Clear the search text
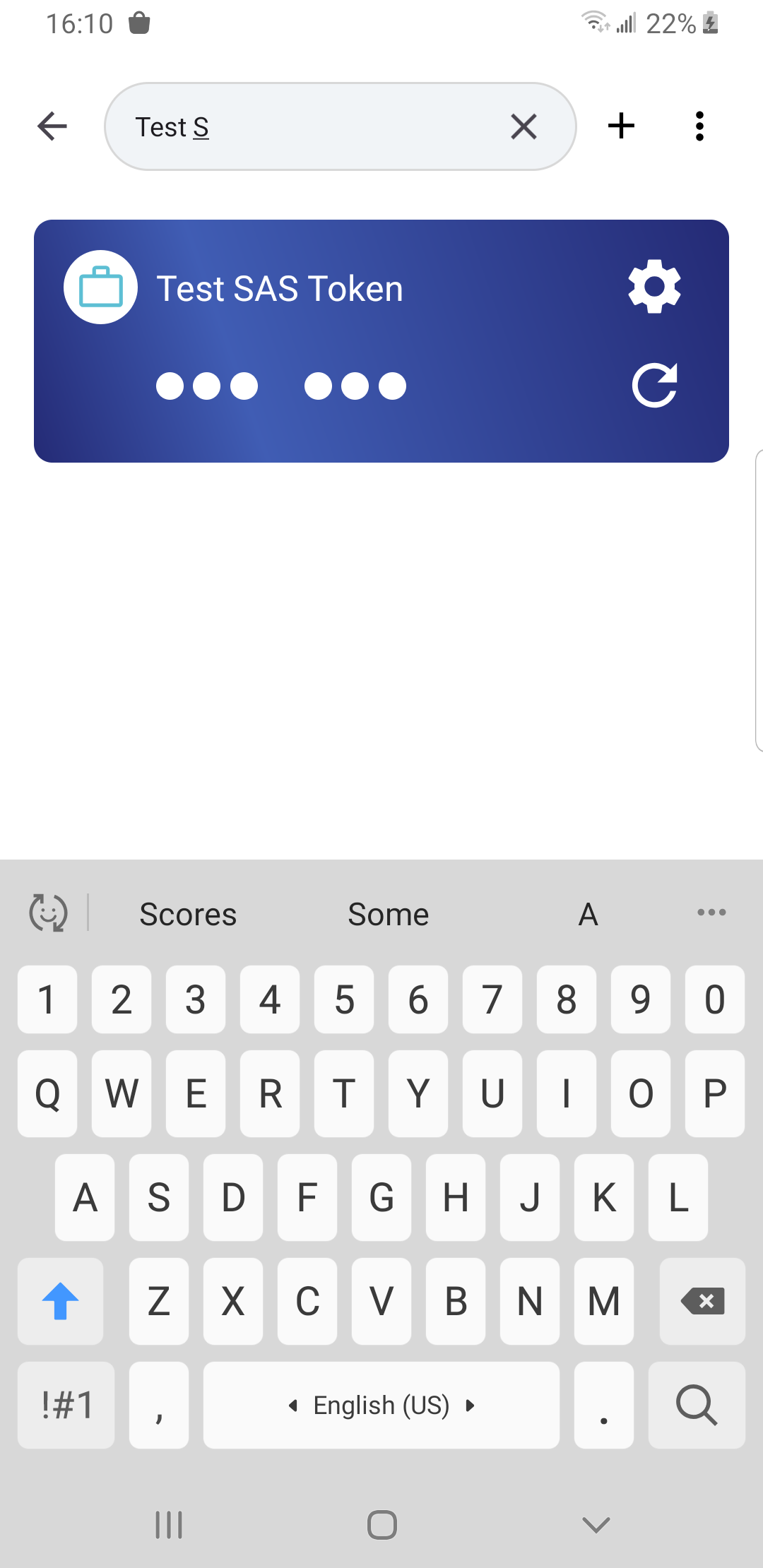Viewport: 763px width, 1568px height. [524, 127]
